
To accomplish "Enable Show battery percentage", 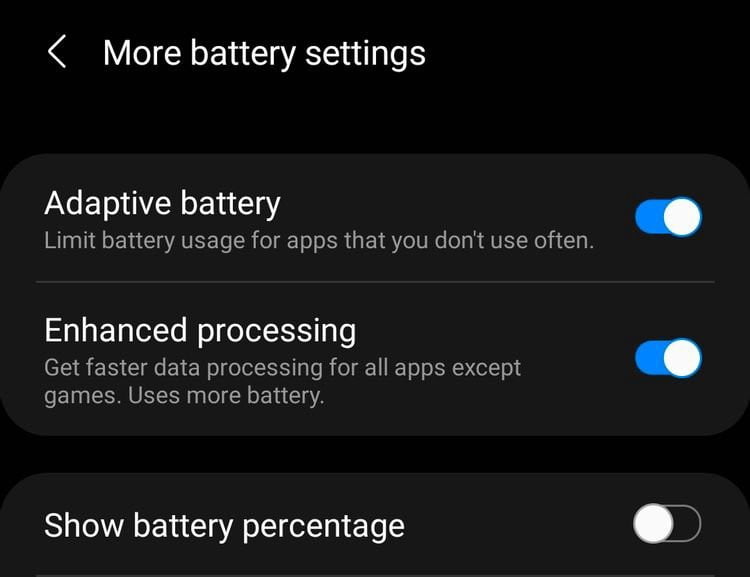I will click(x=667, y=523).
